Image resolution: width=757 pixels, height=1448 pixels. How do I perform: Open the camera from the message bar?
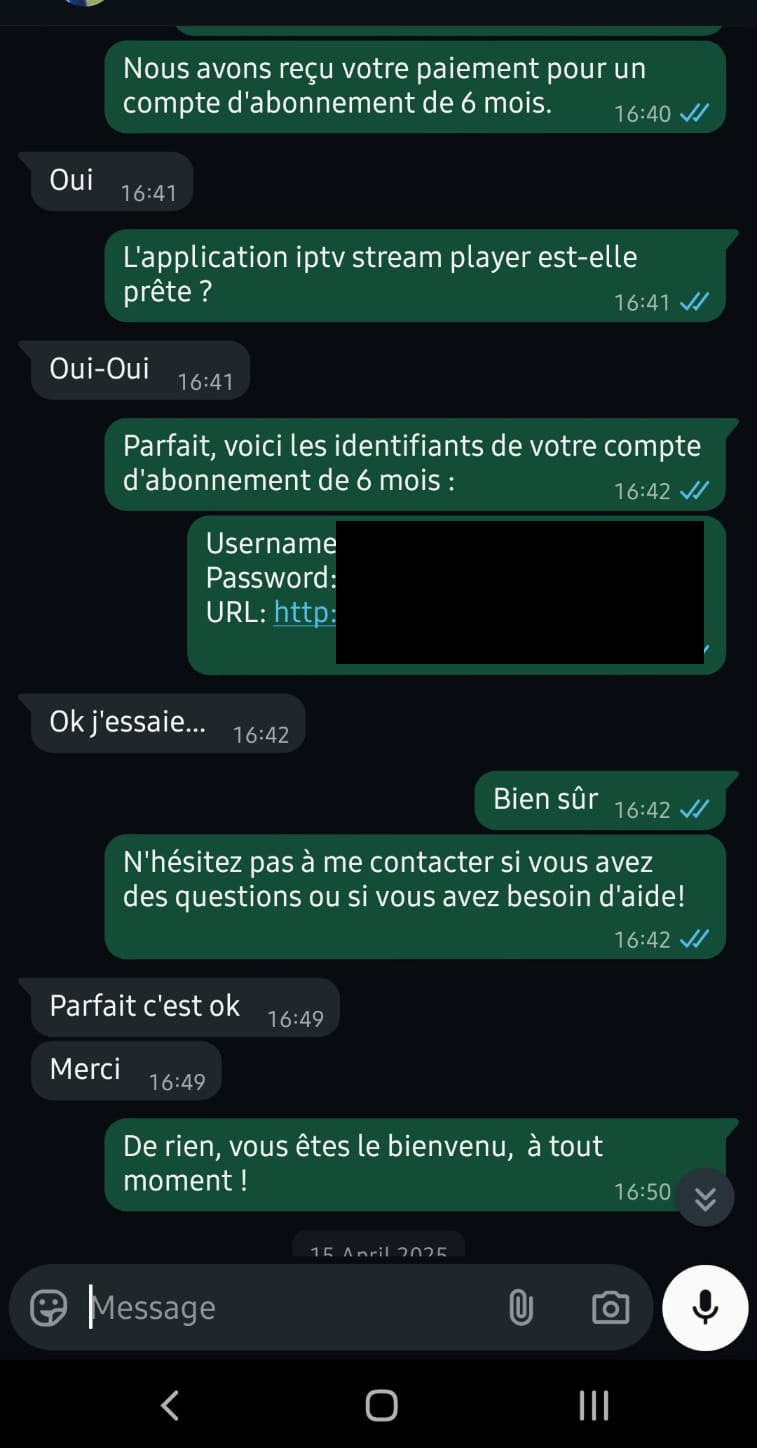tap(610, 1308)
